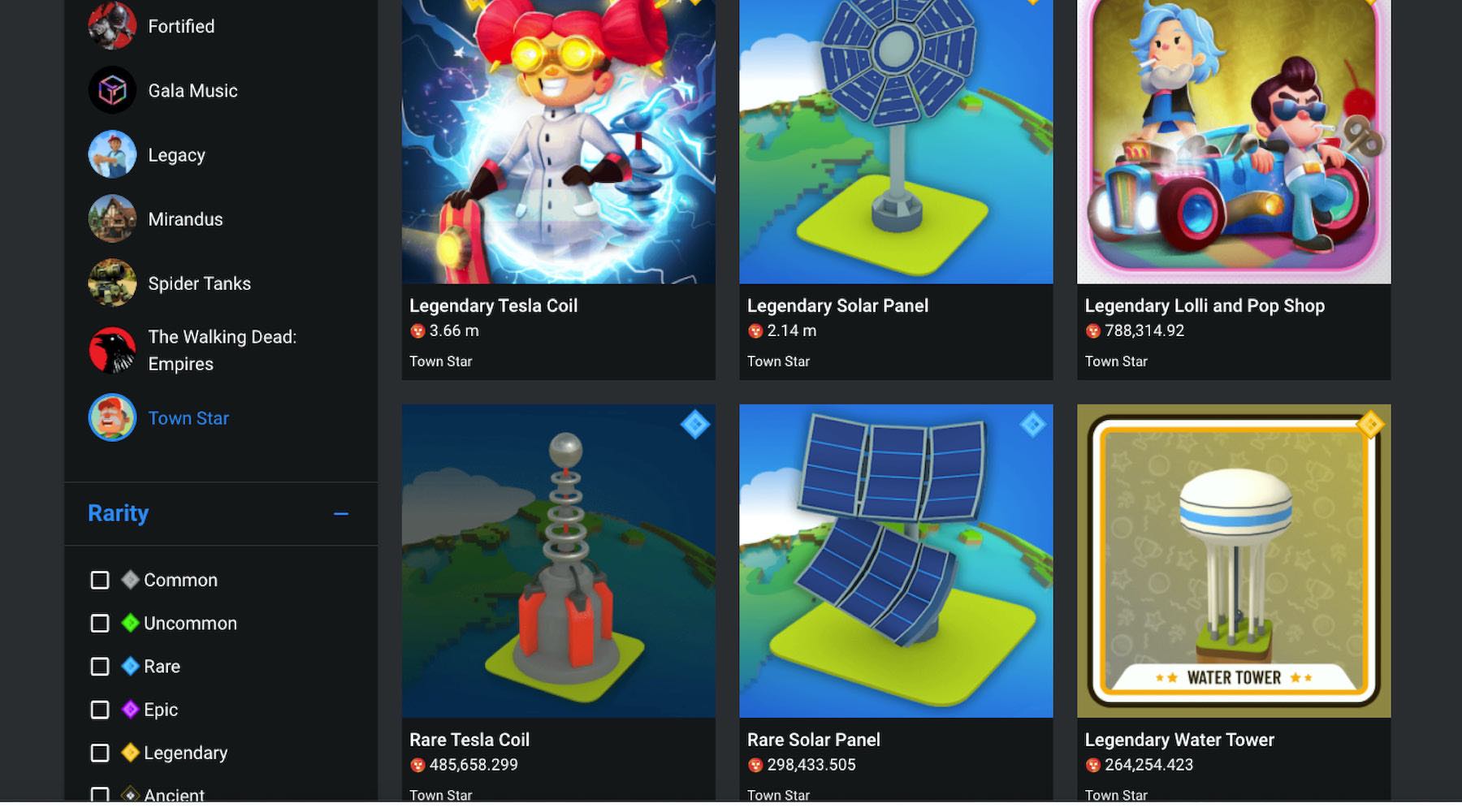
Task: Filter items by Mirandus
Action: click(x=184, y=219)
